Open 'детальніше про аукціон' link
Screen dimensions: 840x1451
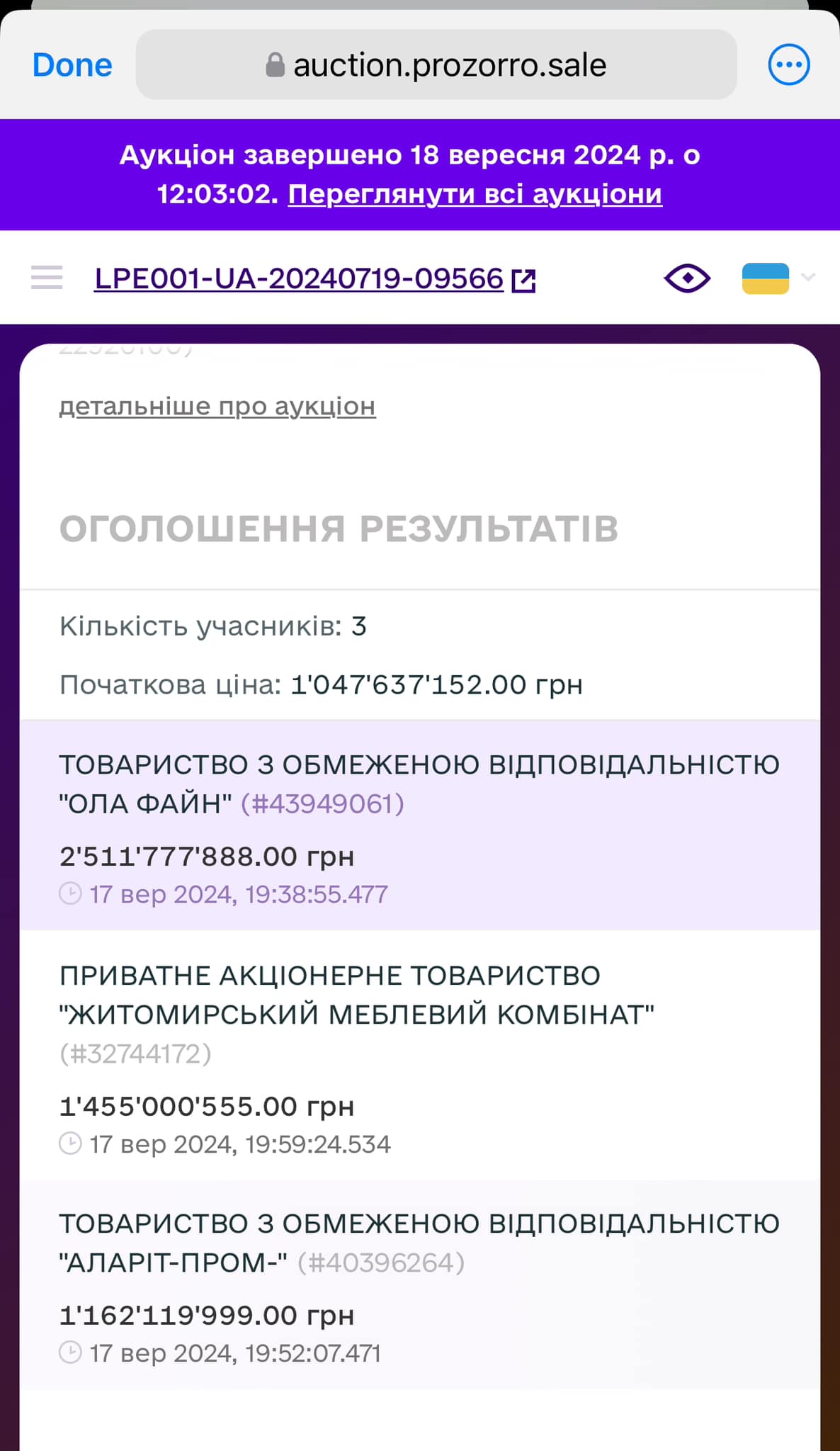217,407
